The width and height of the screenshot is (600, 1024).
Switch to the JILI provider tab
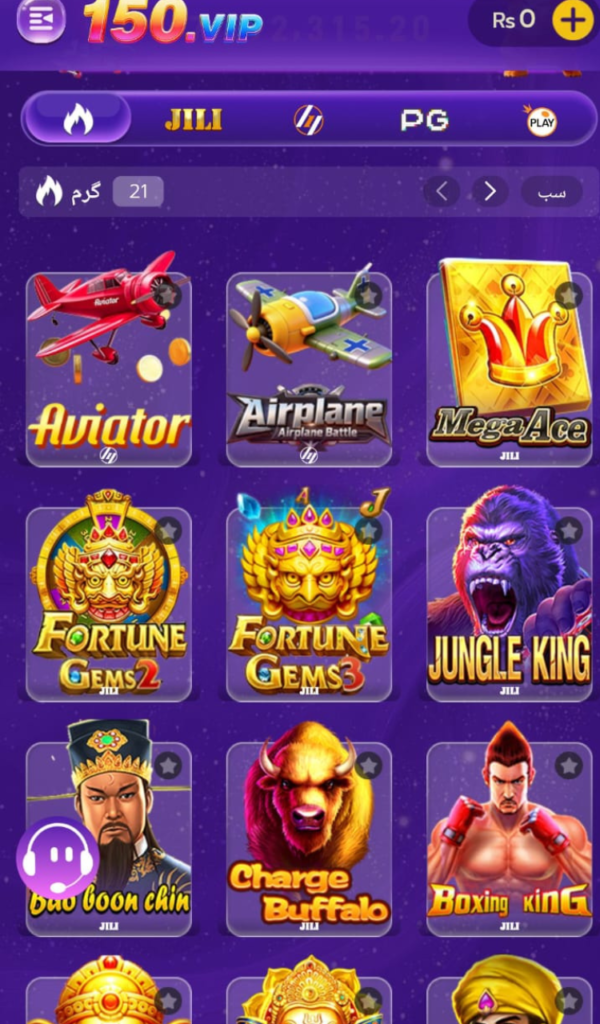point(193,120)
